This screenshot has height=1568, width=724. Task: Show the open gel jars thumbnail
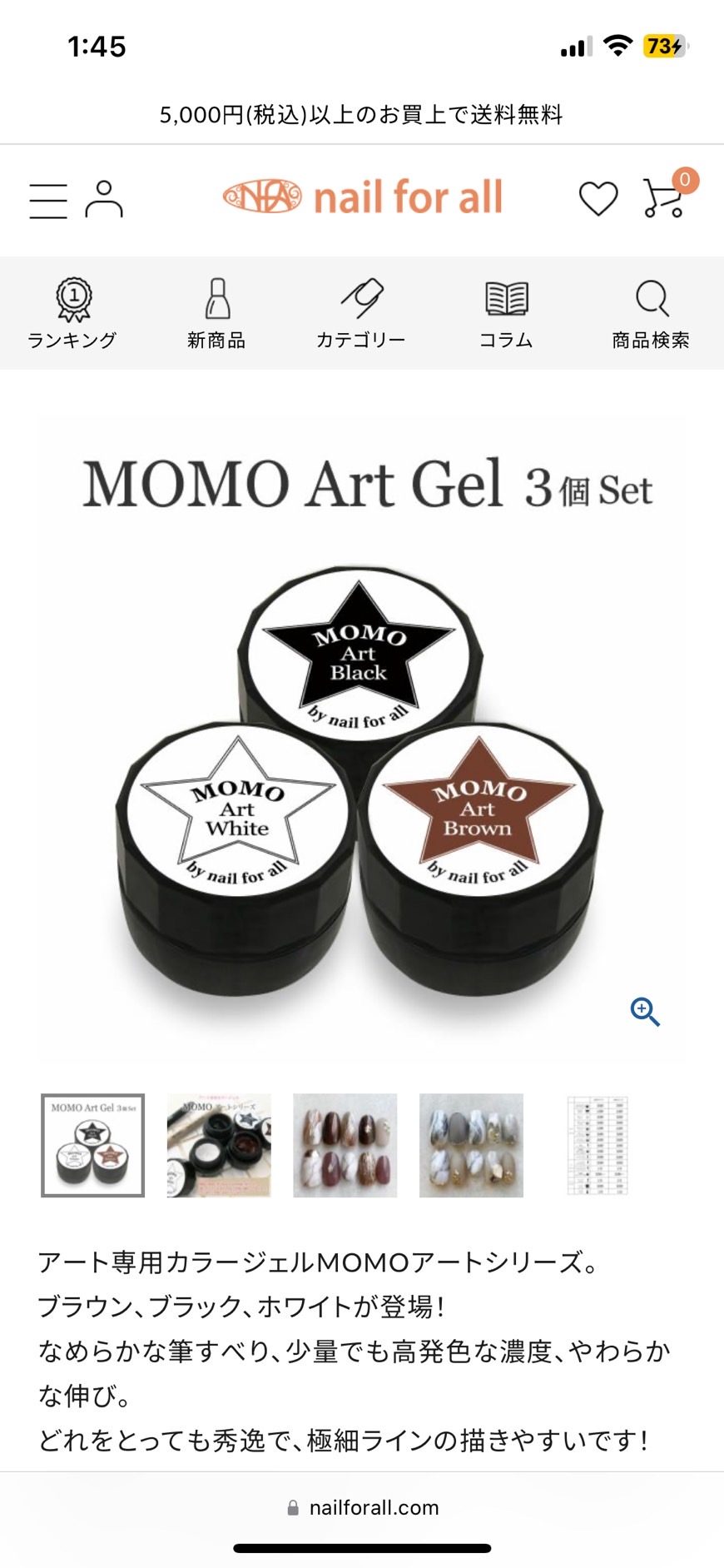pyautogui.click(x=219, y=1145)
